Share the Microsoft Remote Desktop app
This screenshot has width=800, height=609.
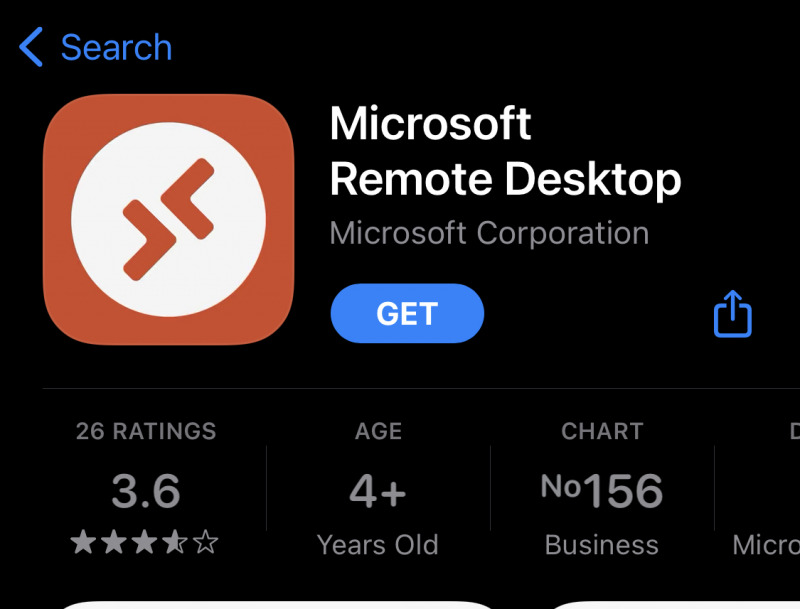point(732,314)
